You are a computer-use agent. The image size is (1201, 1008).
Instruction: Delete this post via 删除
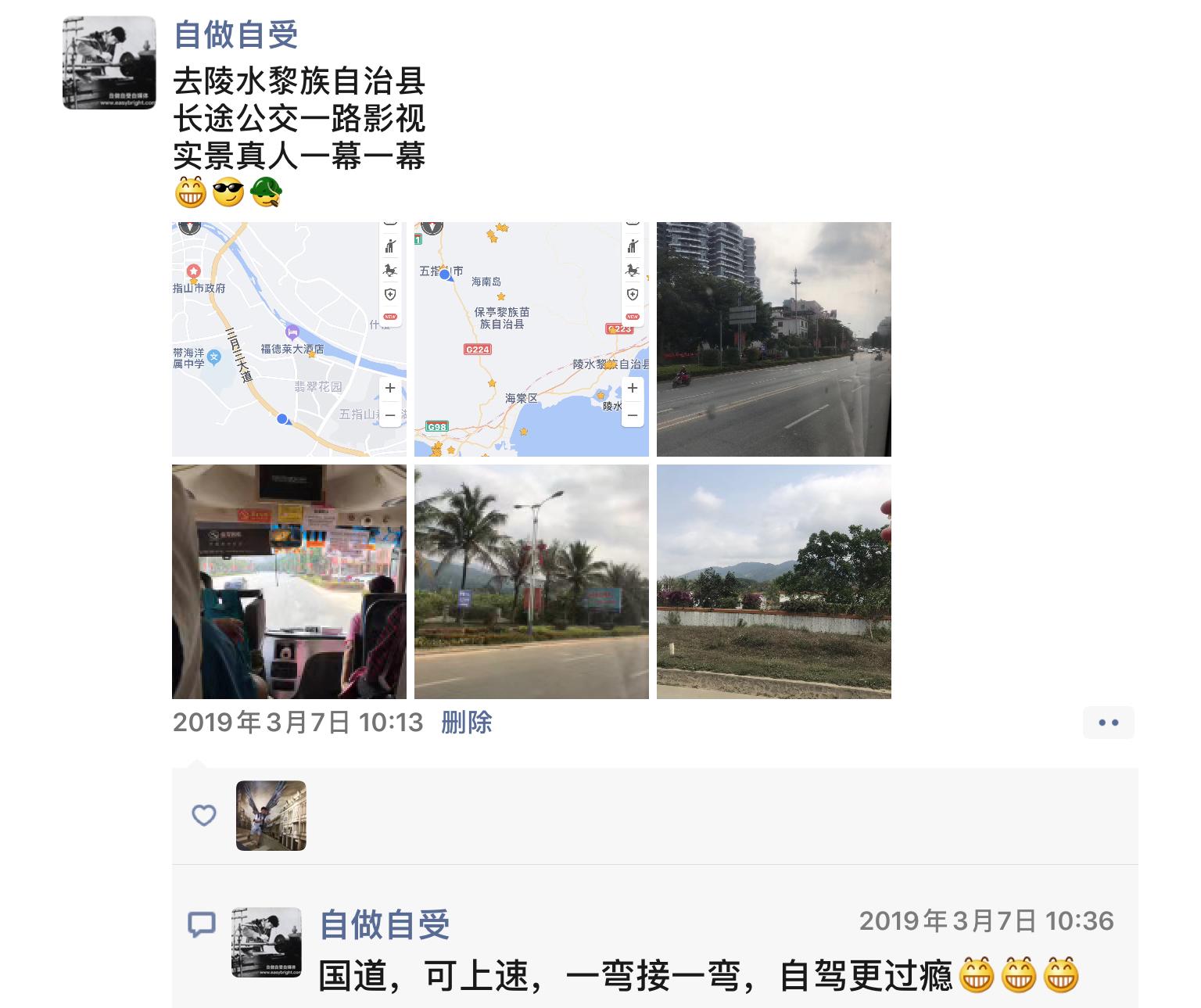point(466,722)
